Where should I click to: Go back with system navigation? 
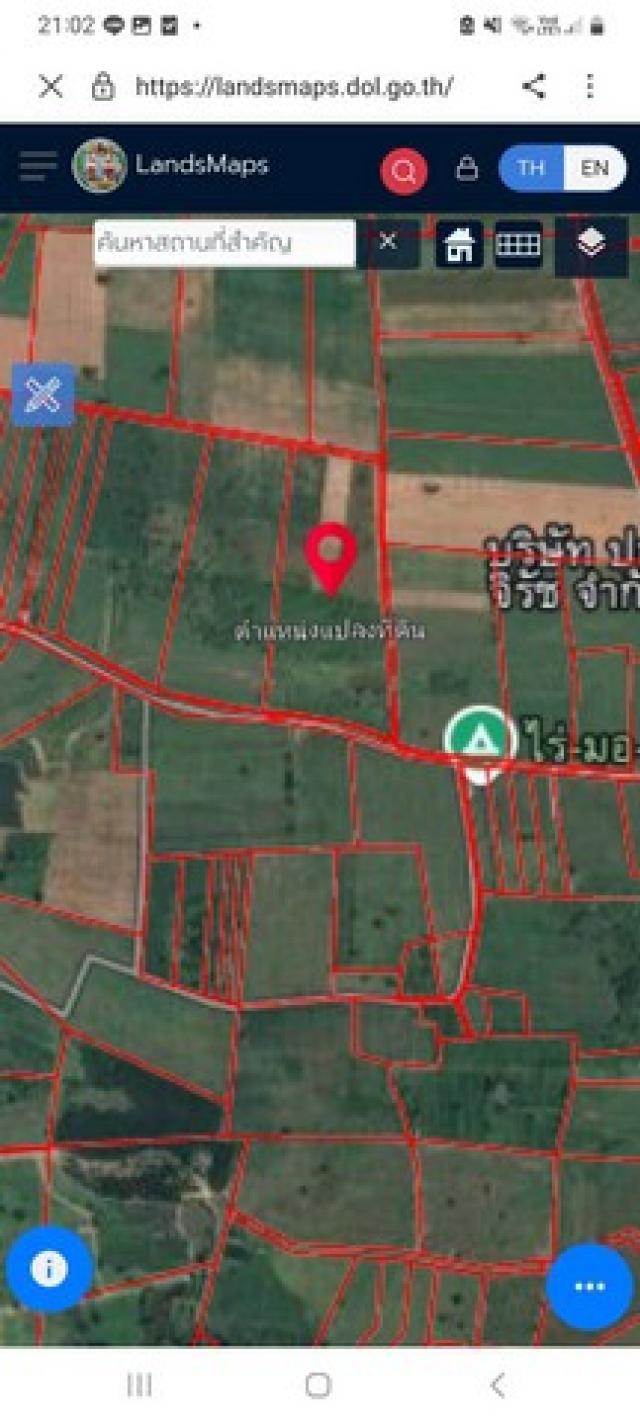[497, 1385]
